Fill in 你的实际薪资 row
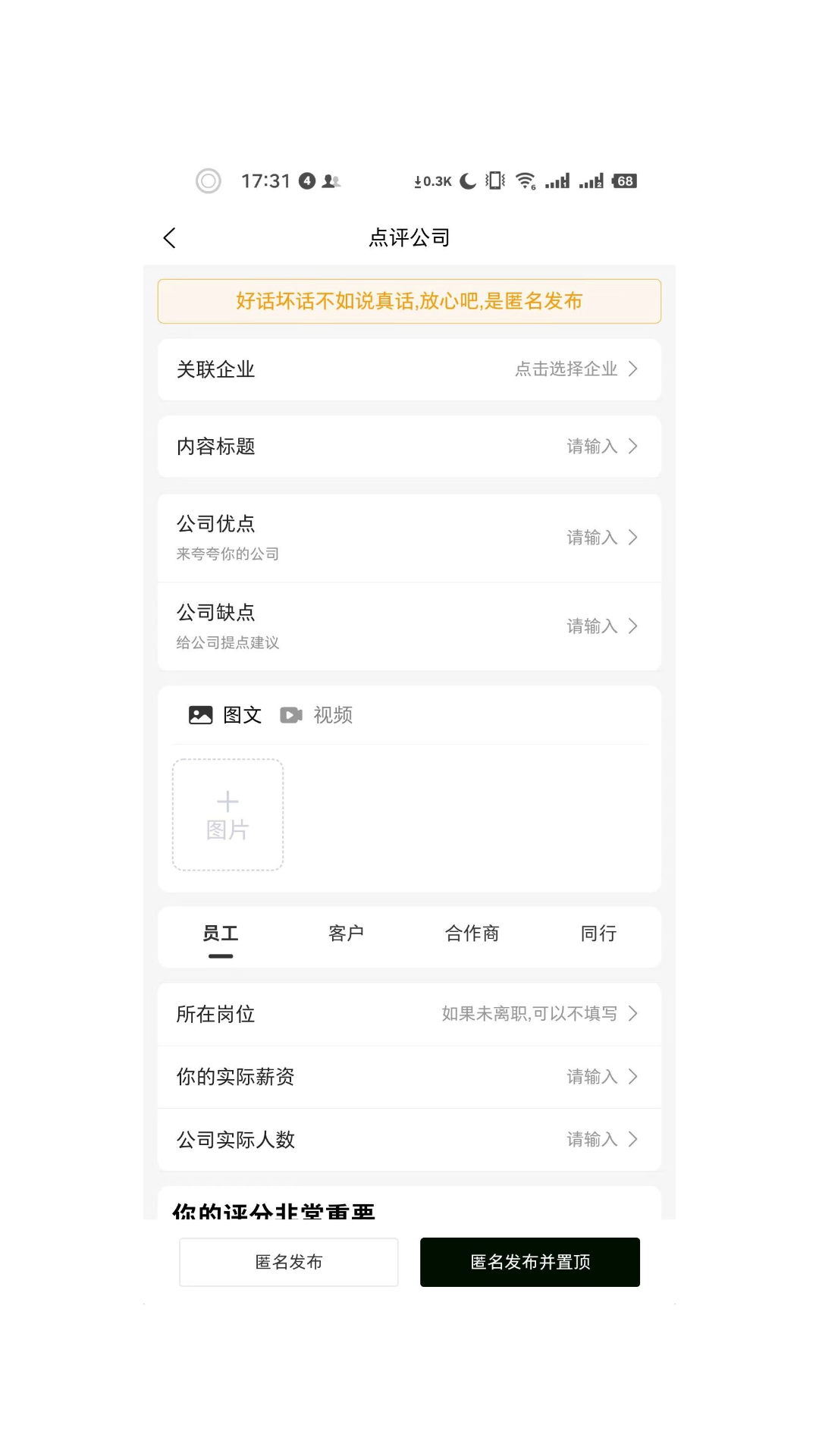 click(x=409, y=1077)
